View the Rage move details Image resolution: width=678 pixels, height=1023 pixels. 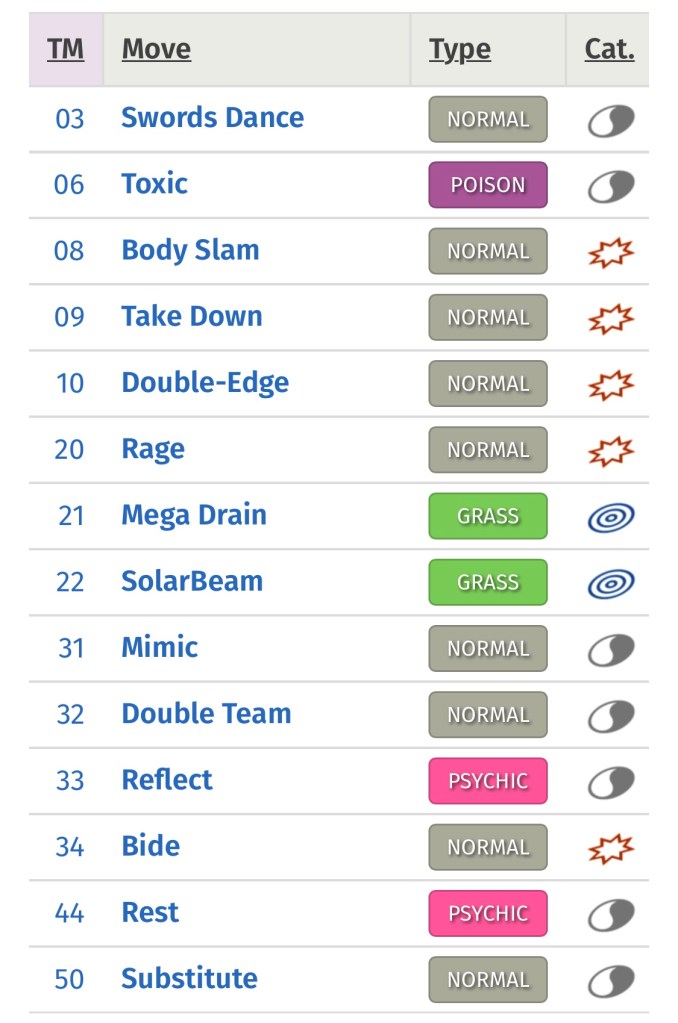click(x=152, y=449)
